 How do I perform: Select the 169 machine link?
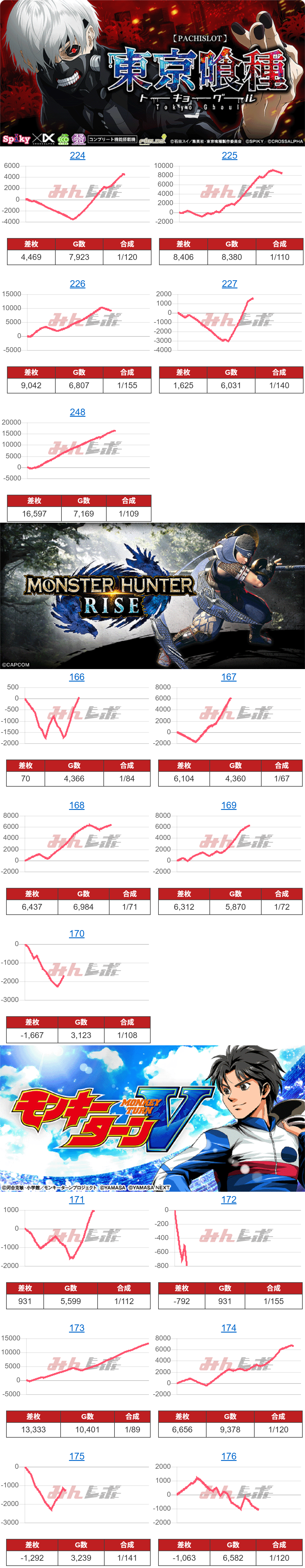point(228,805)
